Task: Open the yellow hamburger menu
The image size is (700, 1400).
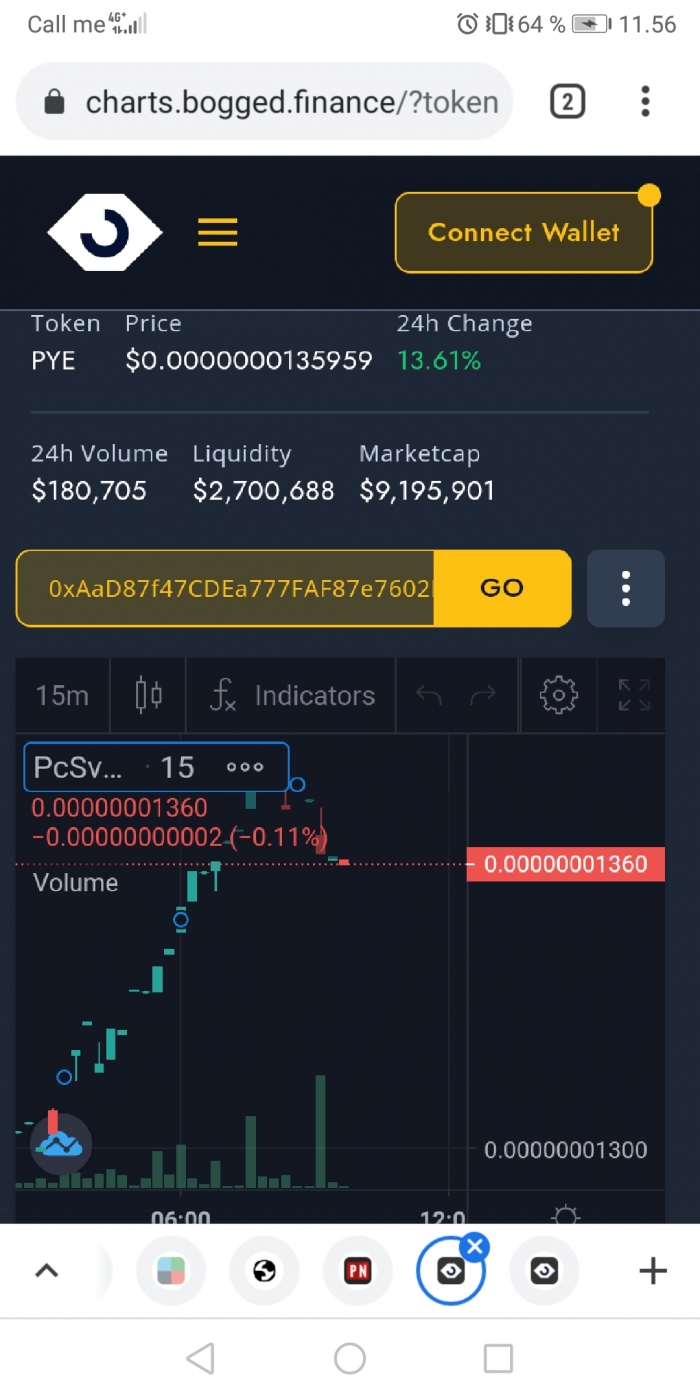Action: tap(217, 232)
